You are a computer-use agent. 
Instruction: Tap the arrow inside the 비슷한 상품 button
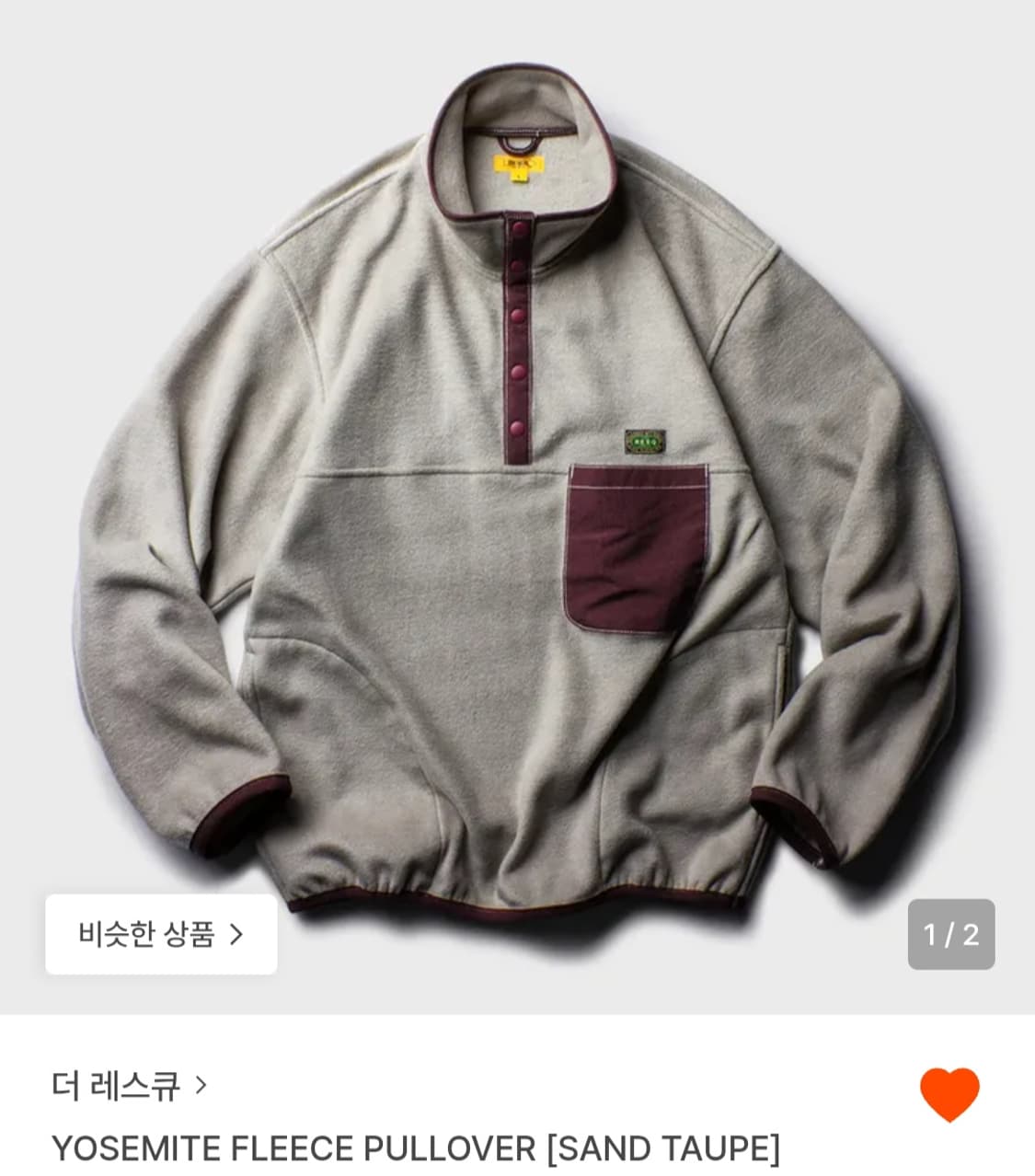tap(241, 934)
